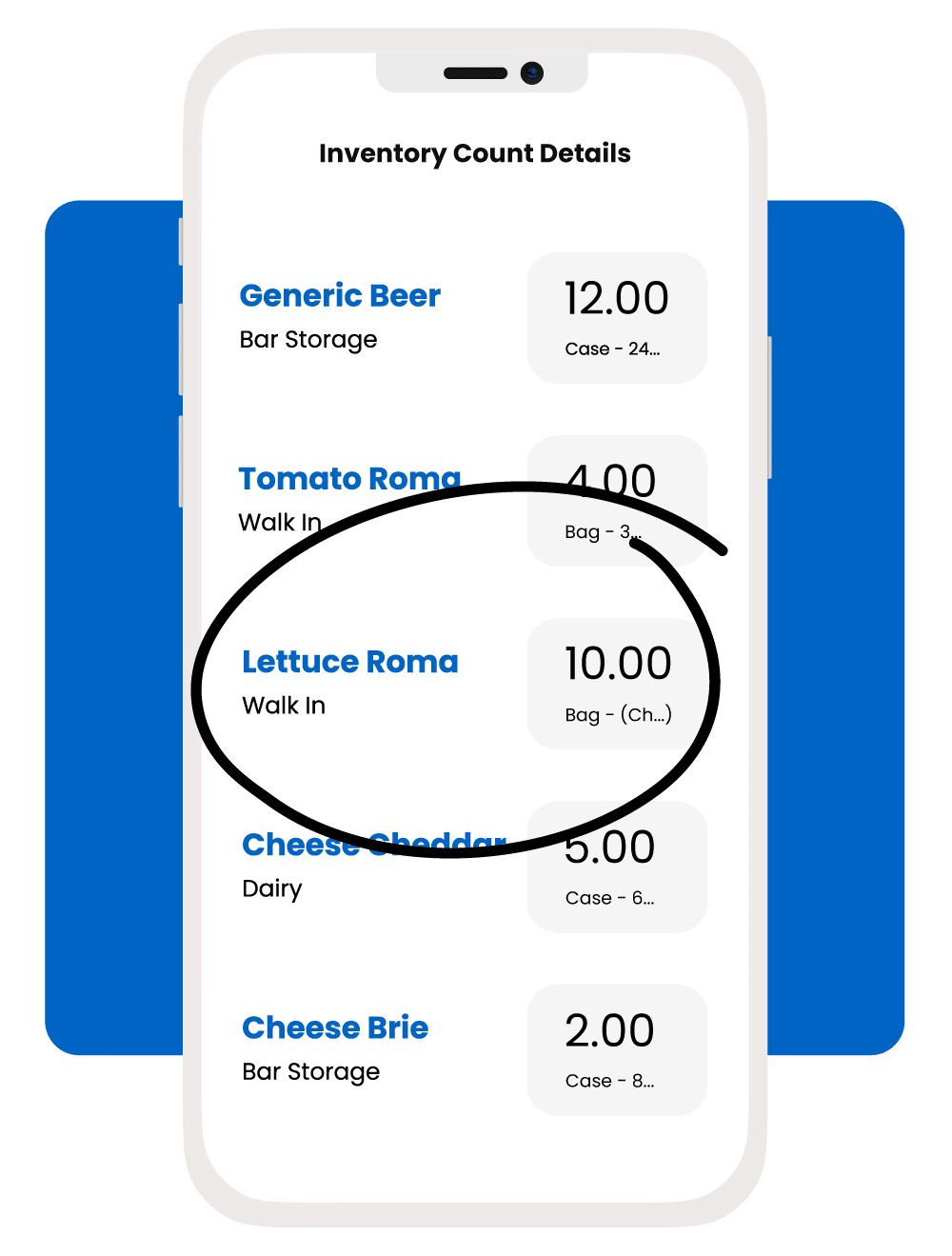Expand the truncated Case - 24 unit label
Image resolution: width=952 pixels, height=1256 pixels.
tap(610, 349)
